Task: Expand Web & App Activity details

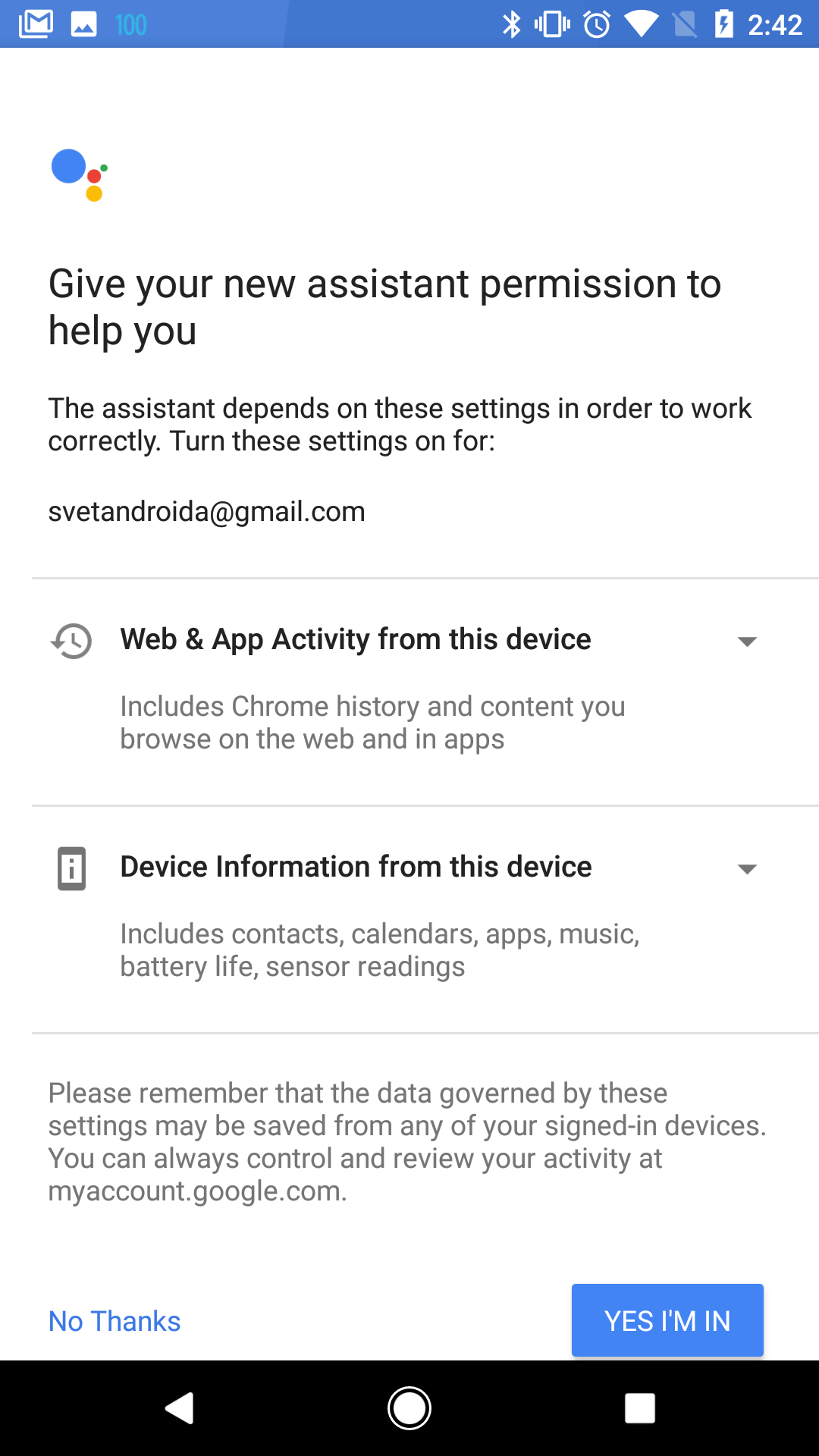Action: pos(747,642)
